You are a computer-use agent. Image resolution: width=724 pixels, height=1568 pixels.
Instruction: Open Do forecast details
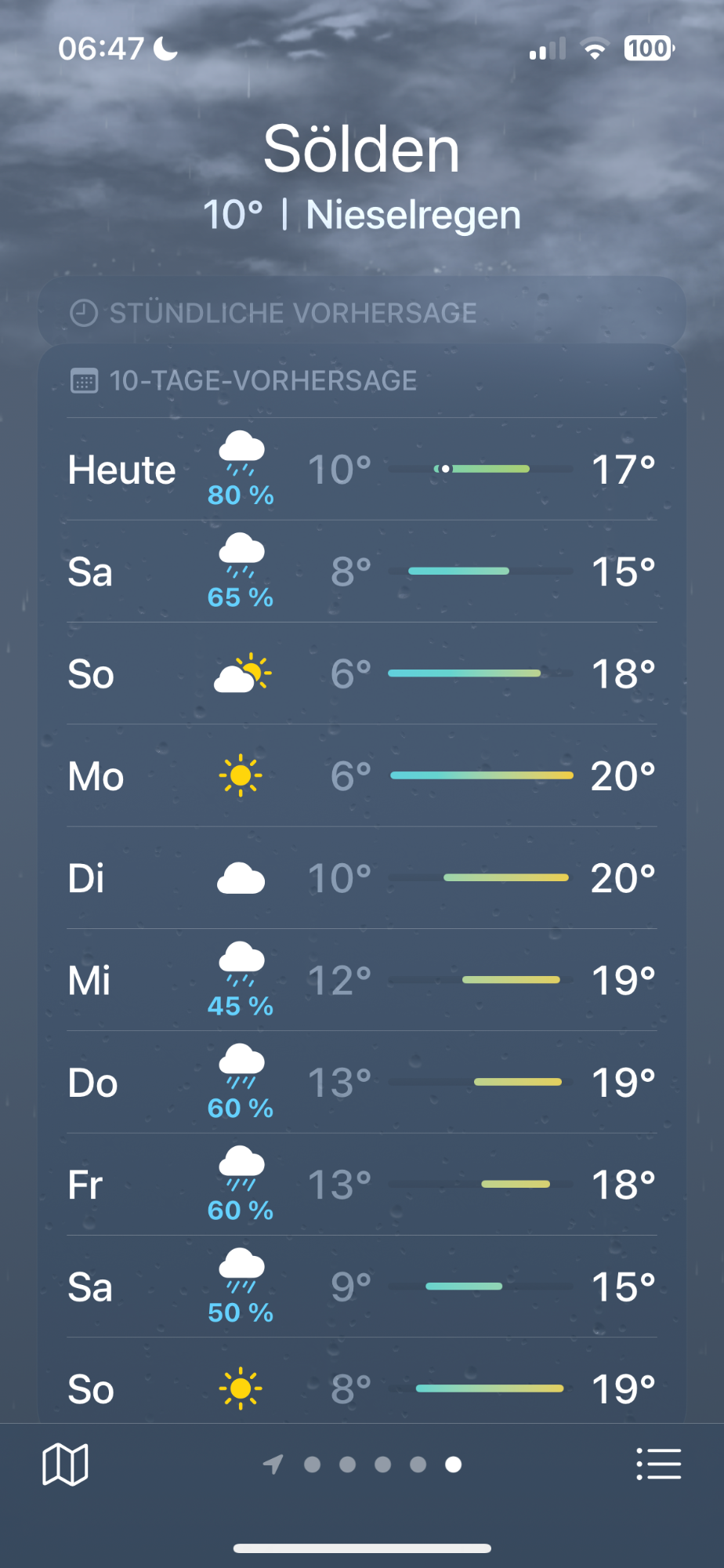(361, 1083)
